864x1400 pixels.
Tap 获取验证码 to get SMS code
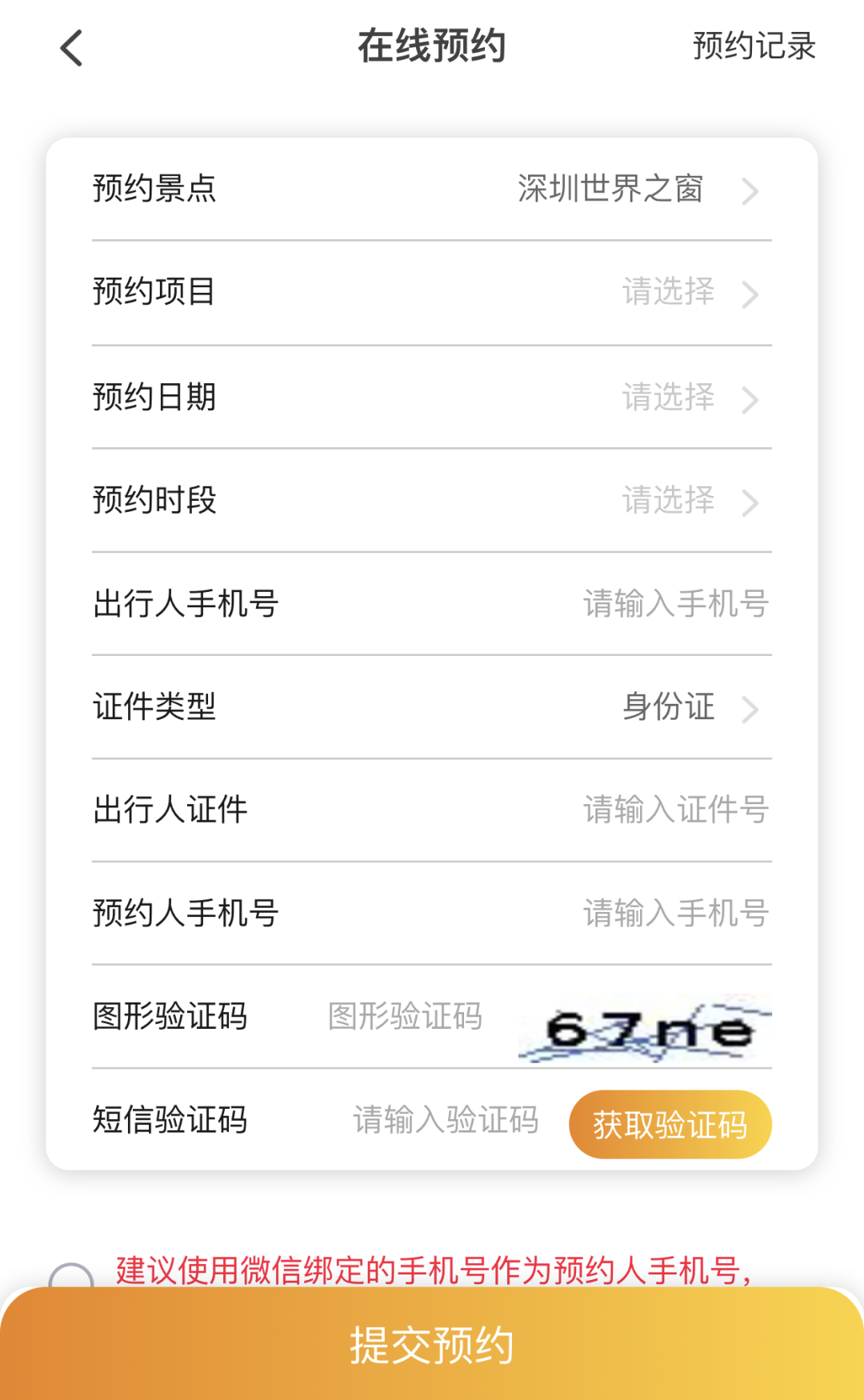[x=670, y=1125]
